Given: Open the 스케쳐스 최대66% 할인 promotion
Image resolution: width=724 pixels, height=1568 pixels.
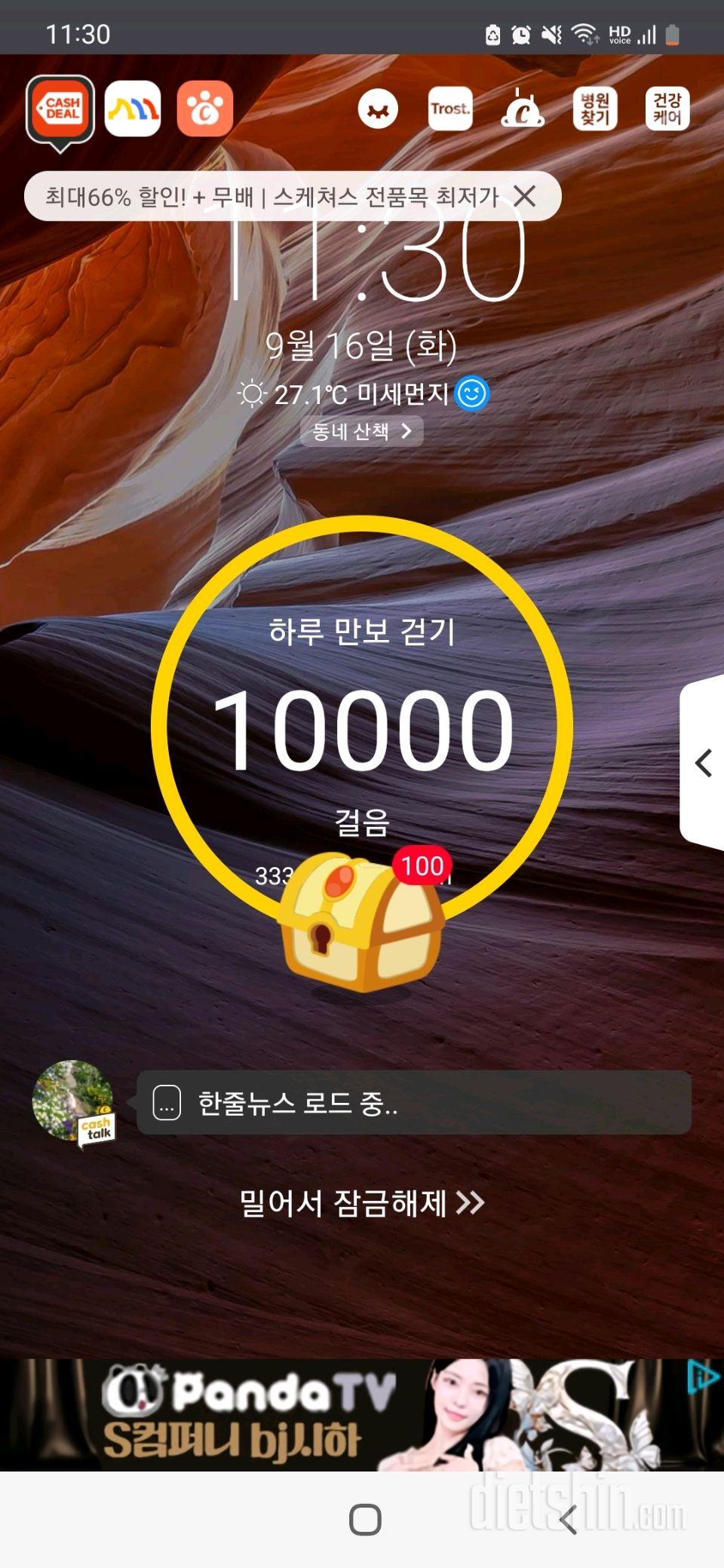Looking at the screenshot, I should tap(271, 197).
